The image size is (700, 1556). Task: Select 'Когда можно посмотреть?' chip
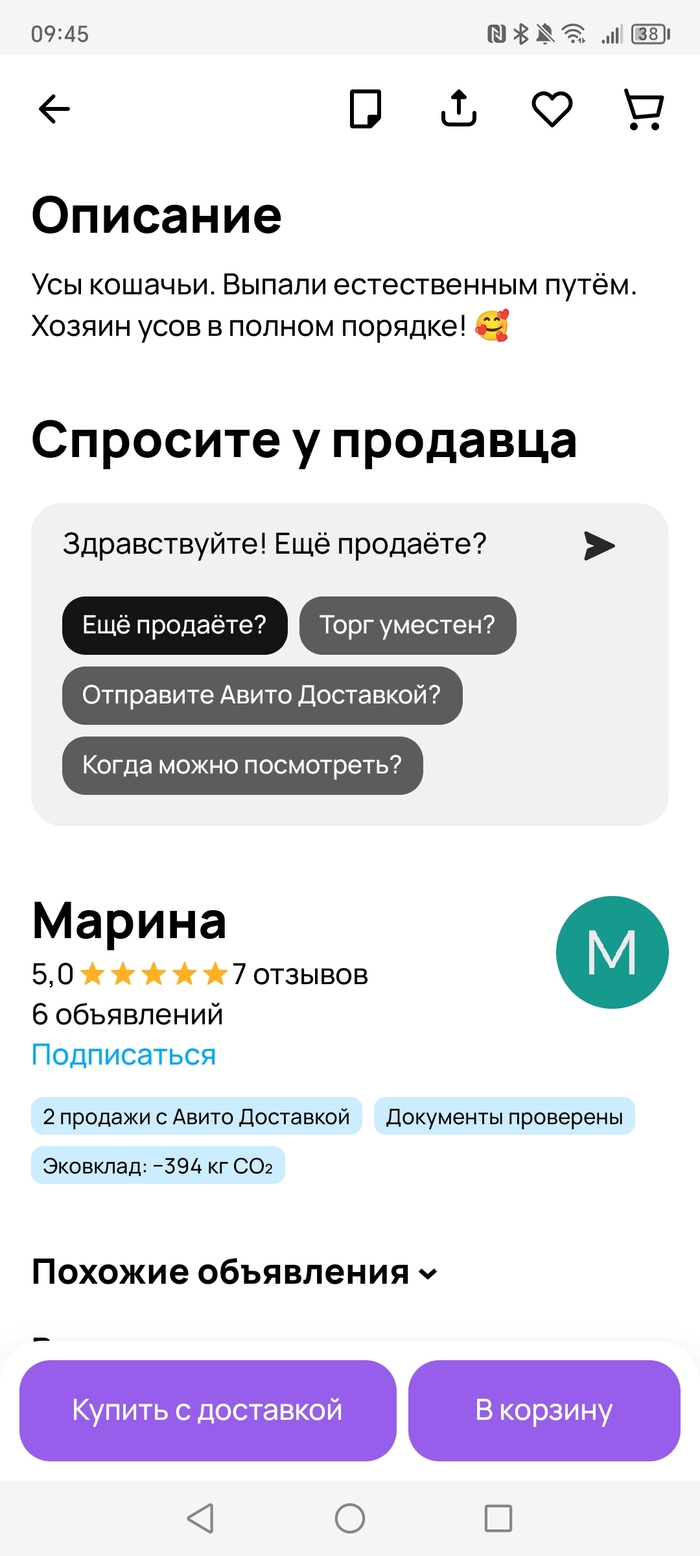242,766
